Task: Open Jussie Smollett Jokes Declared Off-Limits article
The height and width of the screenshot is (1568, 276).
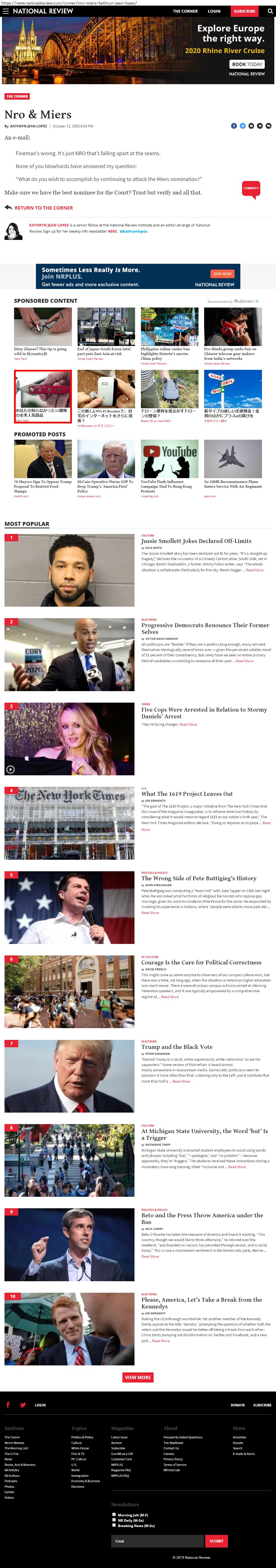Action: [x=196, y=540]
